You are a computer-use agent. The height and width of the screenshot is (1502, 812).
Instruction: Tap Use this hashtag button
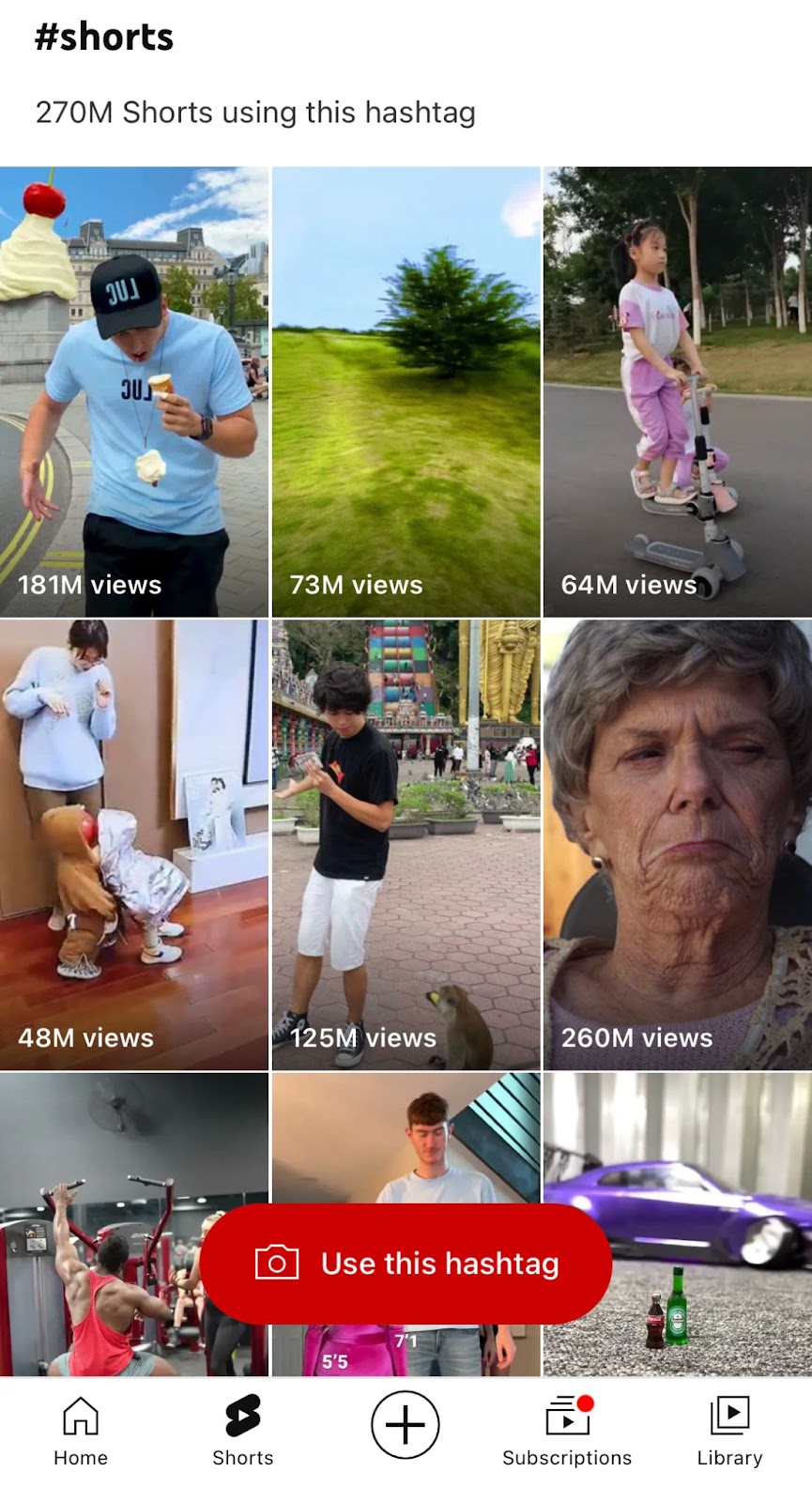tap(406, 1264)
